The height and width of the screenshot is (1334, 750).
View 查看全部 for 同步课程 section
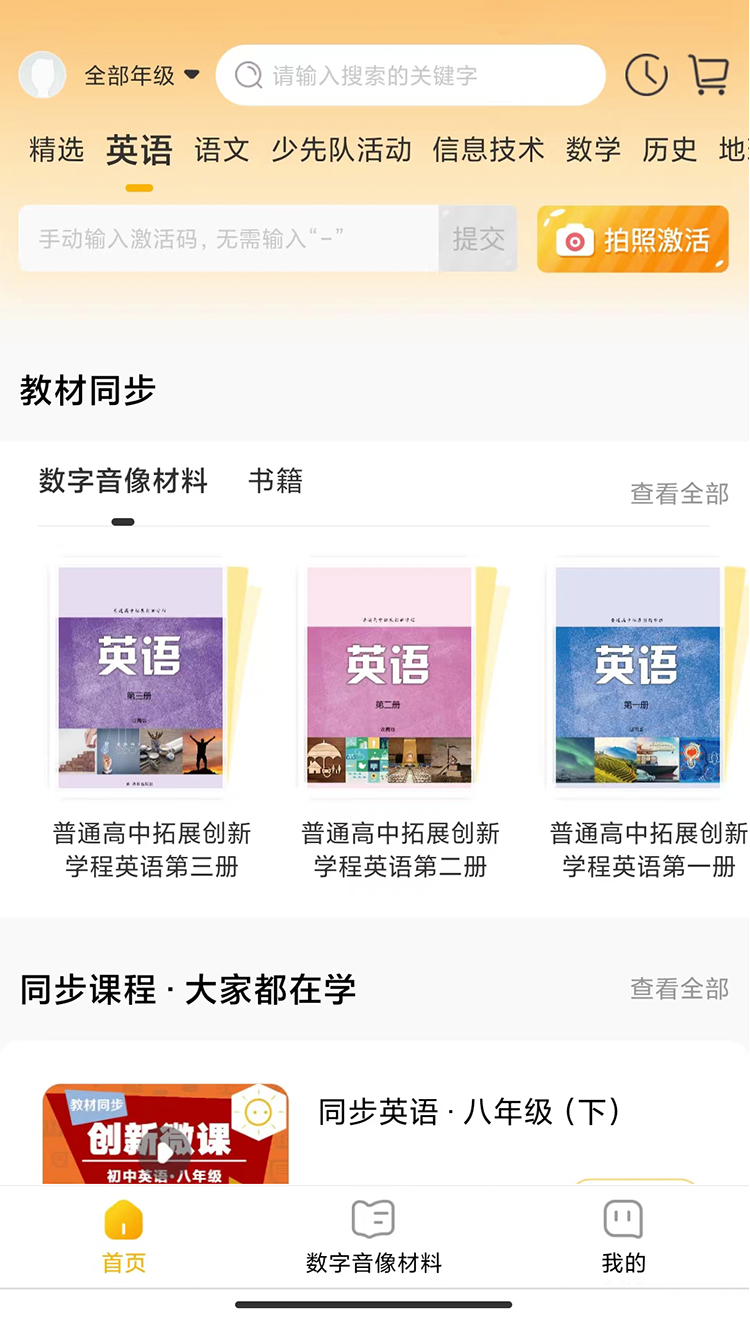pos(679,989)
